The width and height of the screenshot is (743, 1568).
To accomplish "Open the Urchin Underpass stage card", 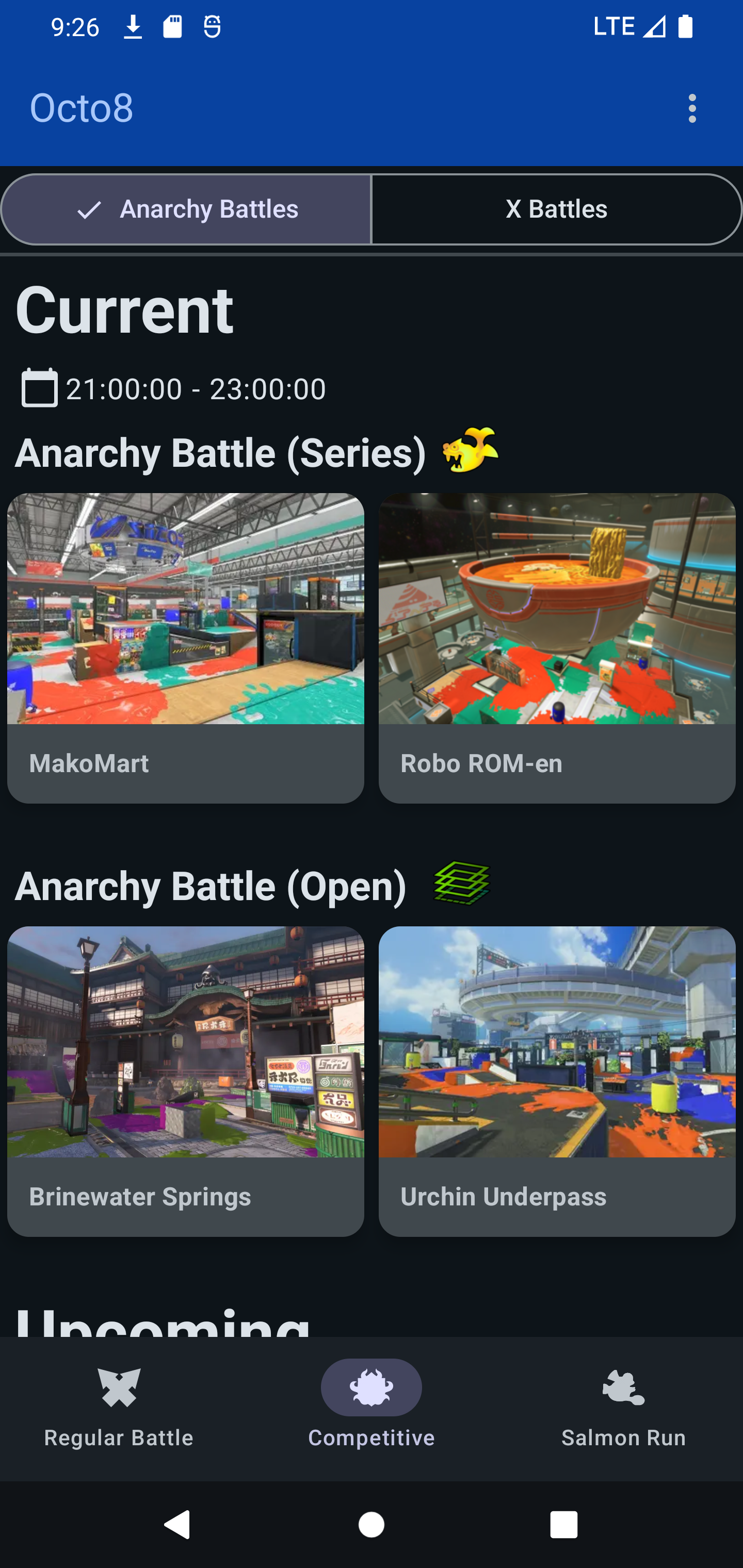I will (557, 1081).
